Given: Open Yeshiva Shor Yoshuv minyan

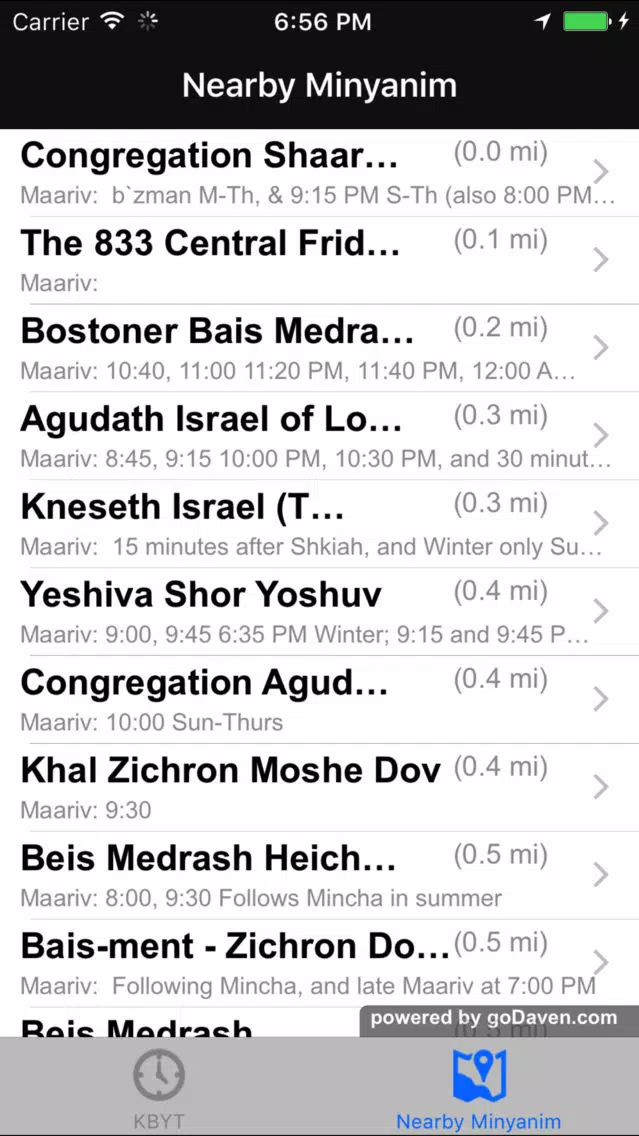Looking at the screenshot, I should click(320, 611).
